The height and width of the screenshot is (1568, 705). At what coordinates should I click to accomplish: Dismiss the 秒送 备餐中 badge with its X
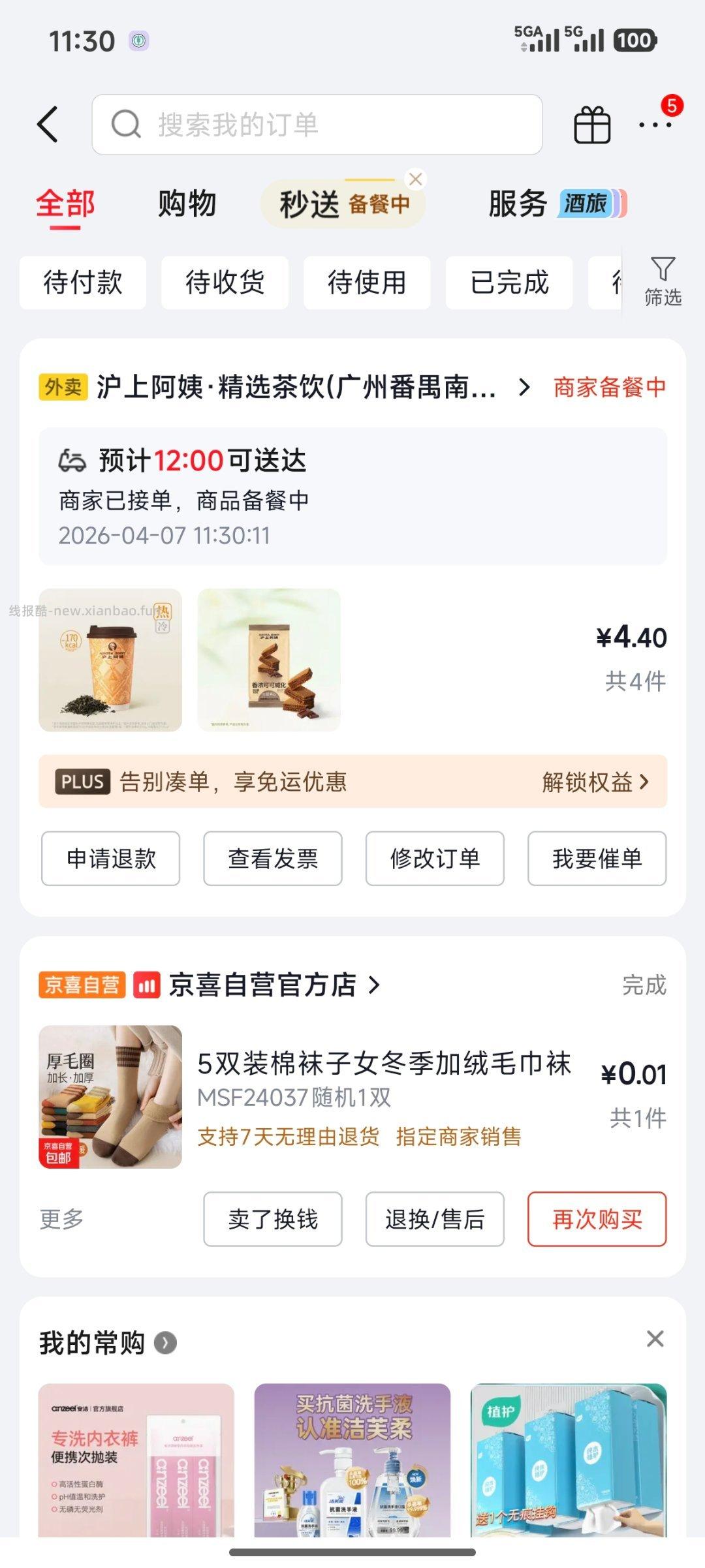click(416, 179)
